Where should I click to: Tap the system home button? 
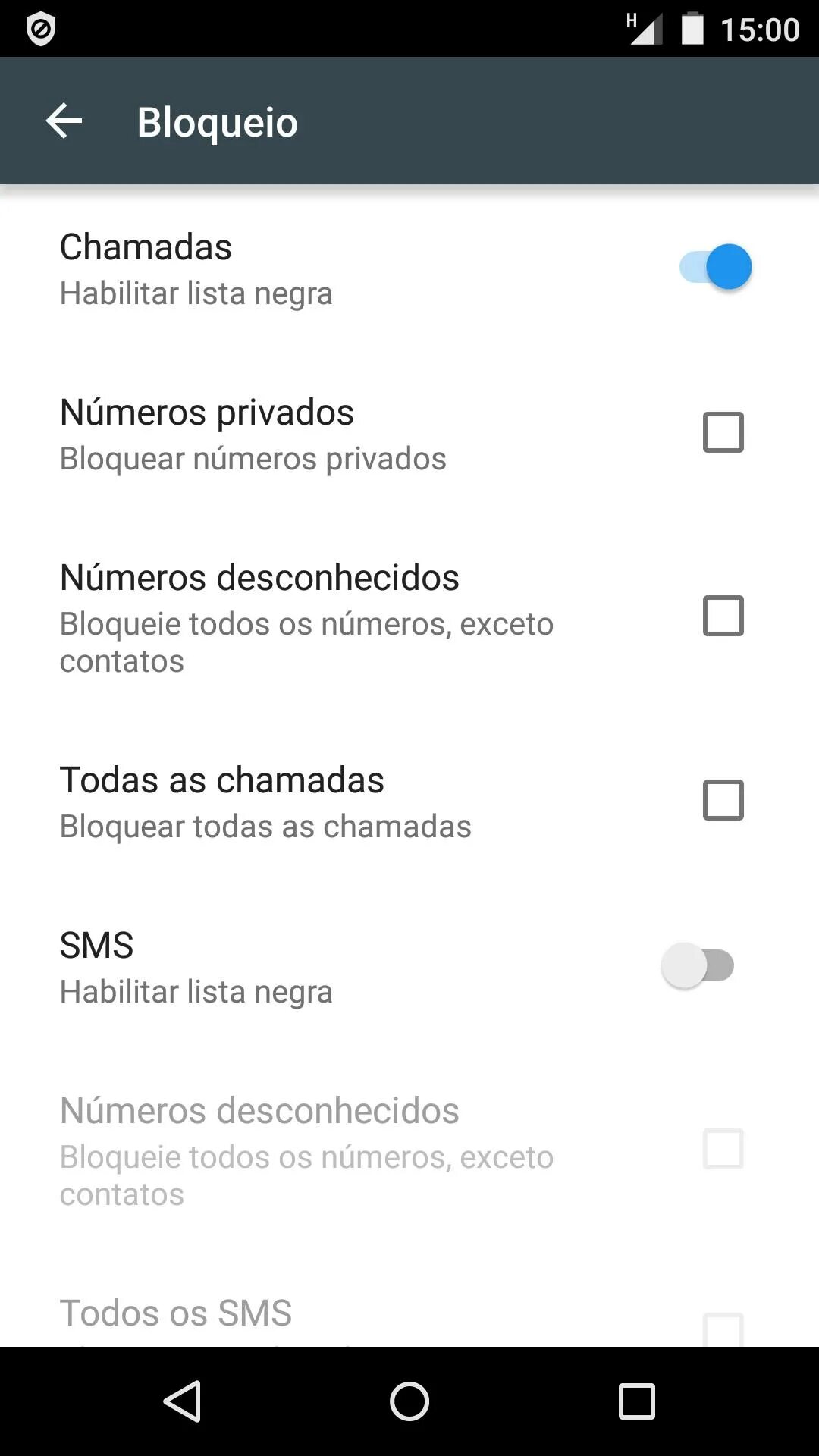click(409, 1401)
